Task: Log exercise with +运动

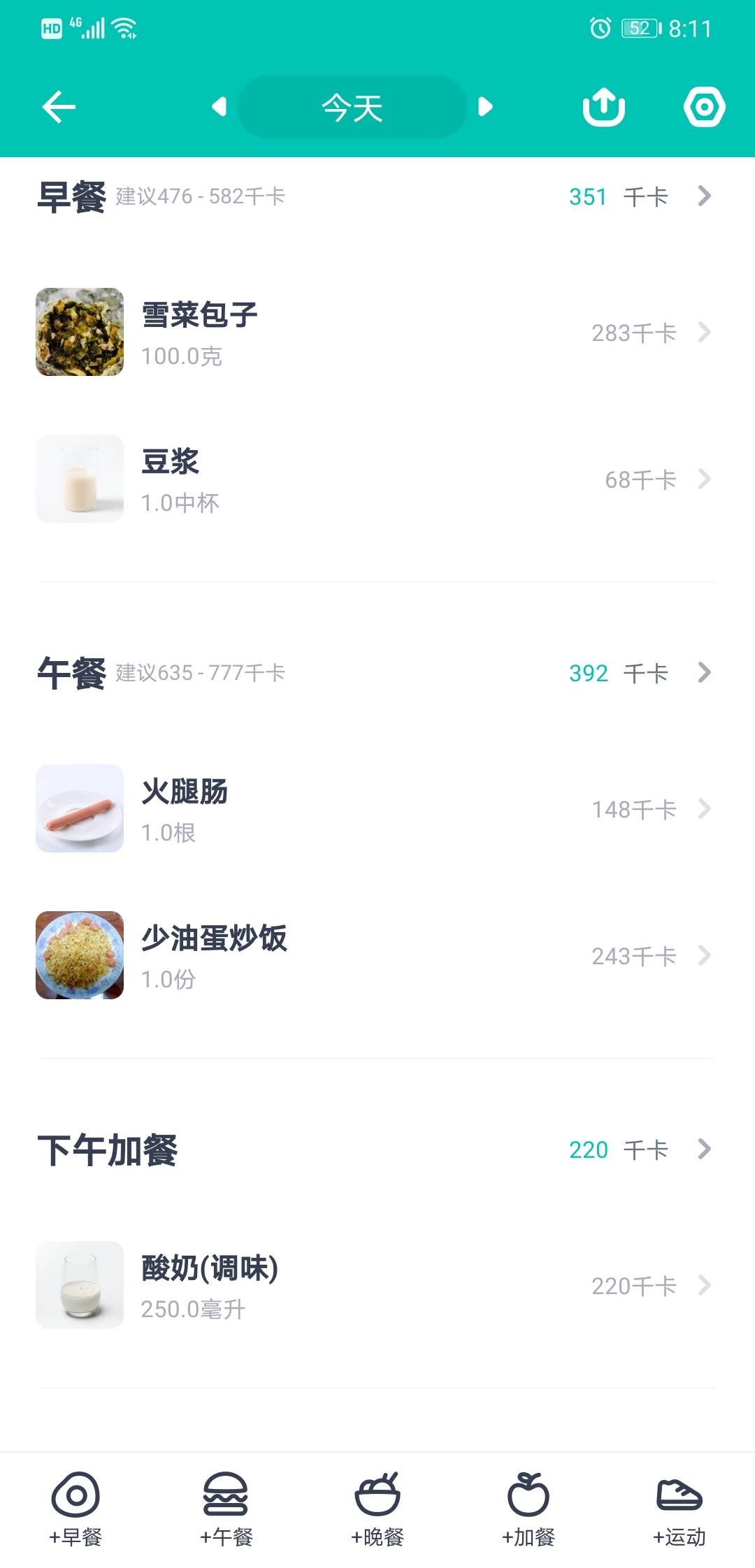Action: [679, 1508]
